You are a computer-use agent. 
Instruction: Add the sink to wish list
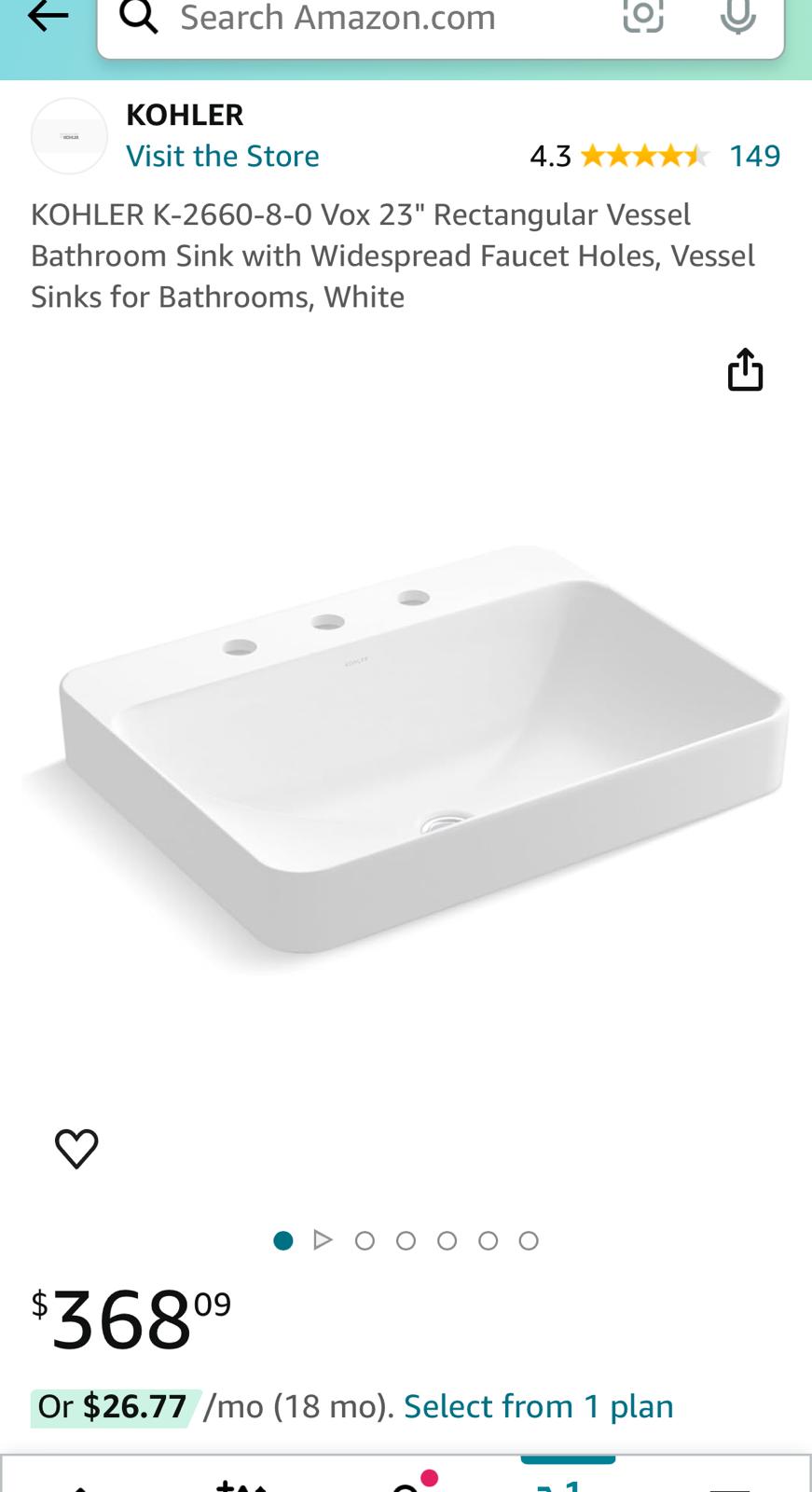pos(76,1148)
